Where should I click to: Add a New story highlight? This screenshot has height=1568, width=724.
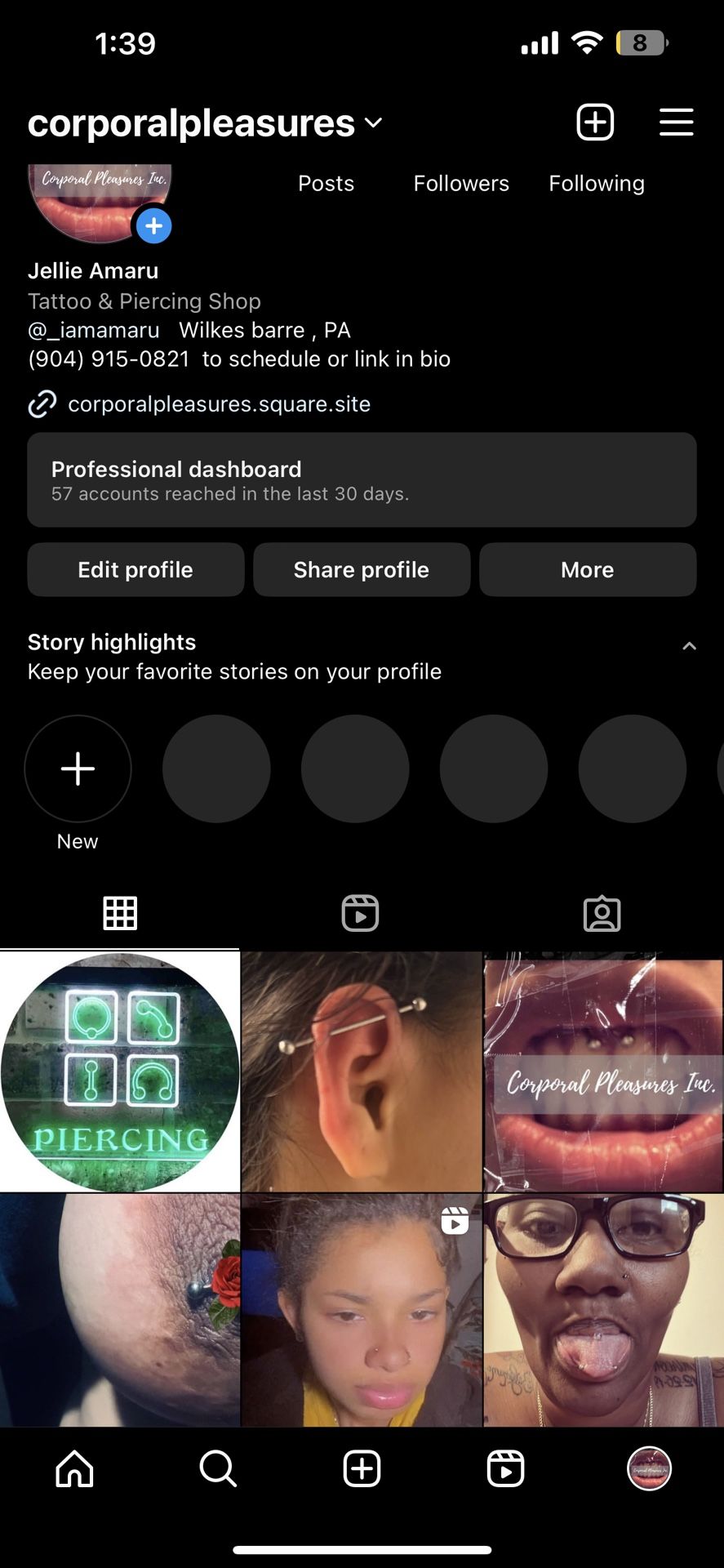point(78,769)
